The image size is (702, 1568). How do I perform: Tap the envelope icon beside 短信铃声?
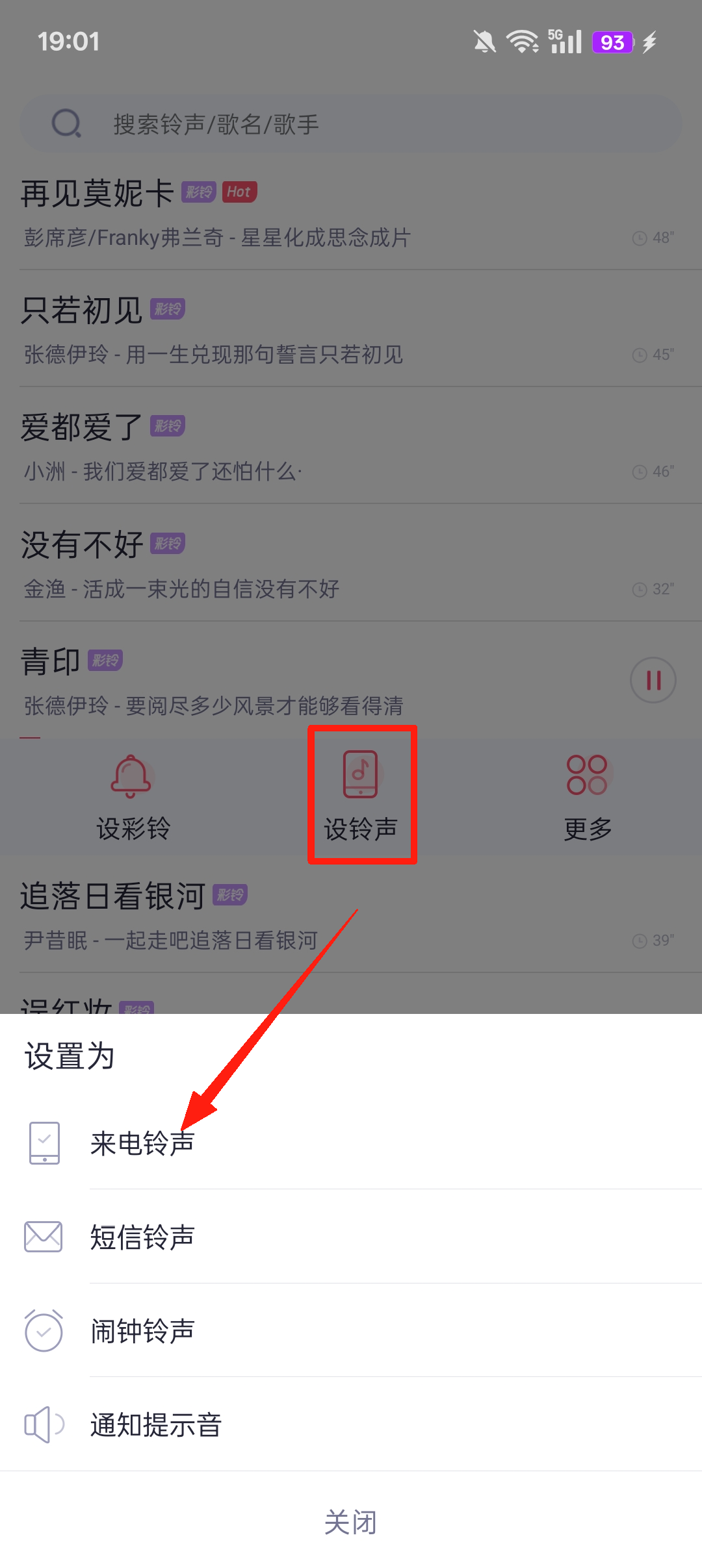click(x=43, y=1235)
